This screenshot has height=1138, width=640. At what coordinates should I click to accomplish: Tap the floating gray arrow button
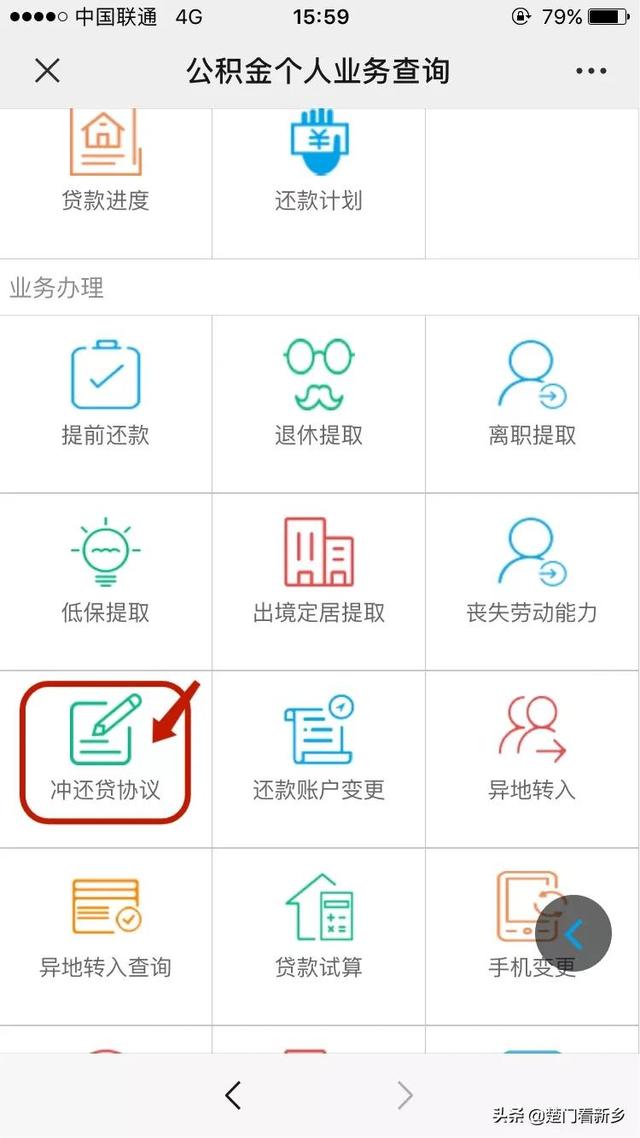click(x=573, y=933)
